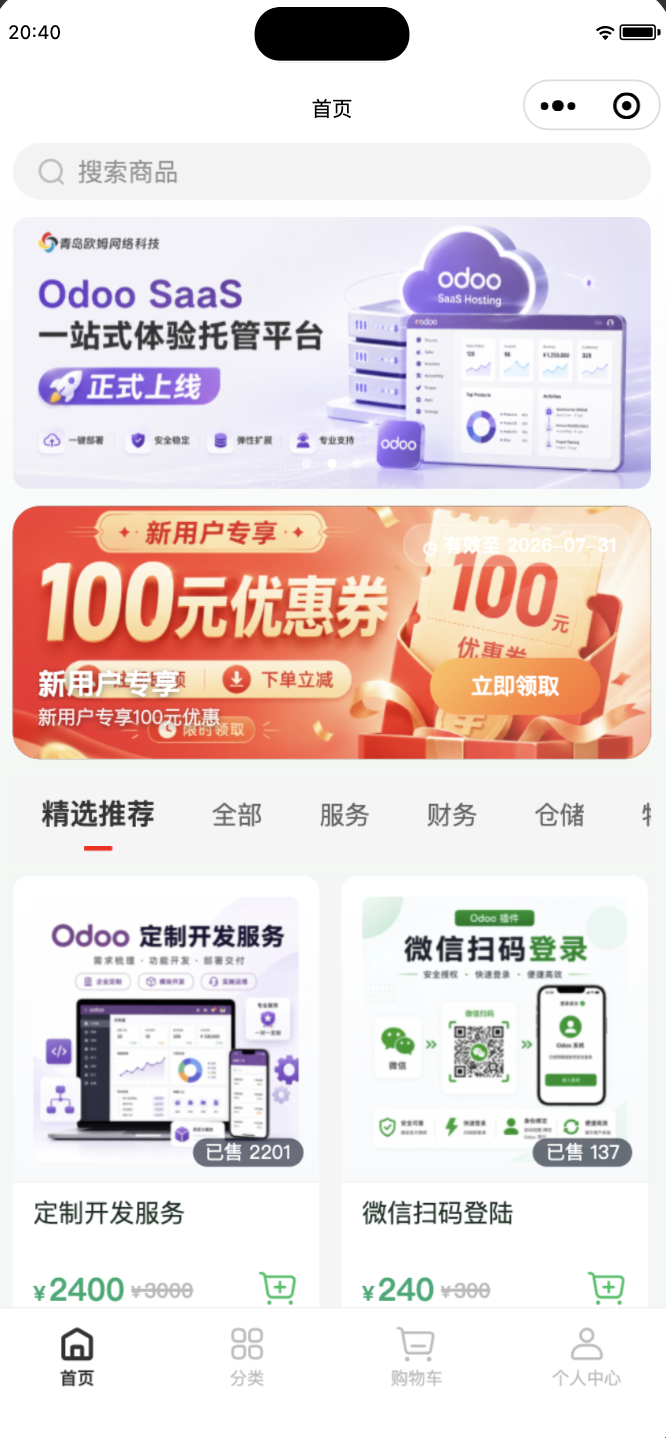The image size is (666, 1438).
Task: Open the Odoo SaaS hosting banner
Action: tap(332, 353)
